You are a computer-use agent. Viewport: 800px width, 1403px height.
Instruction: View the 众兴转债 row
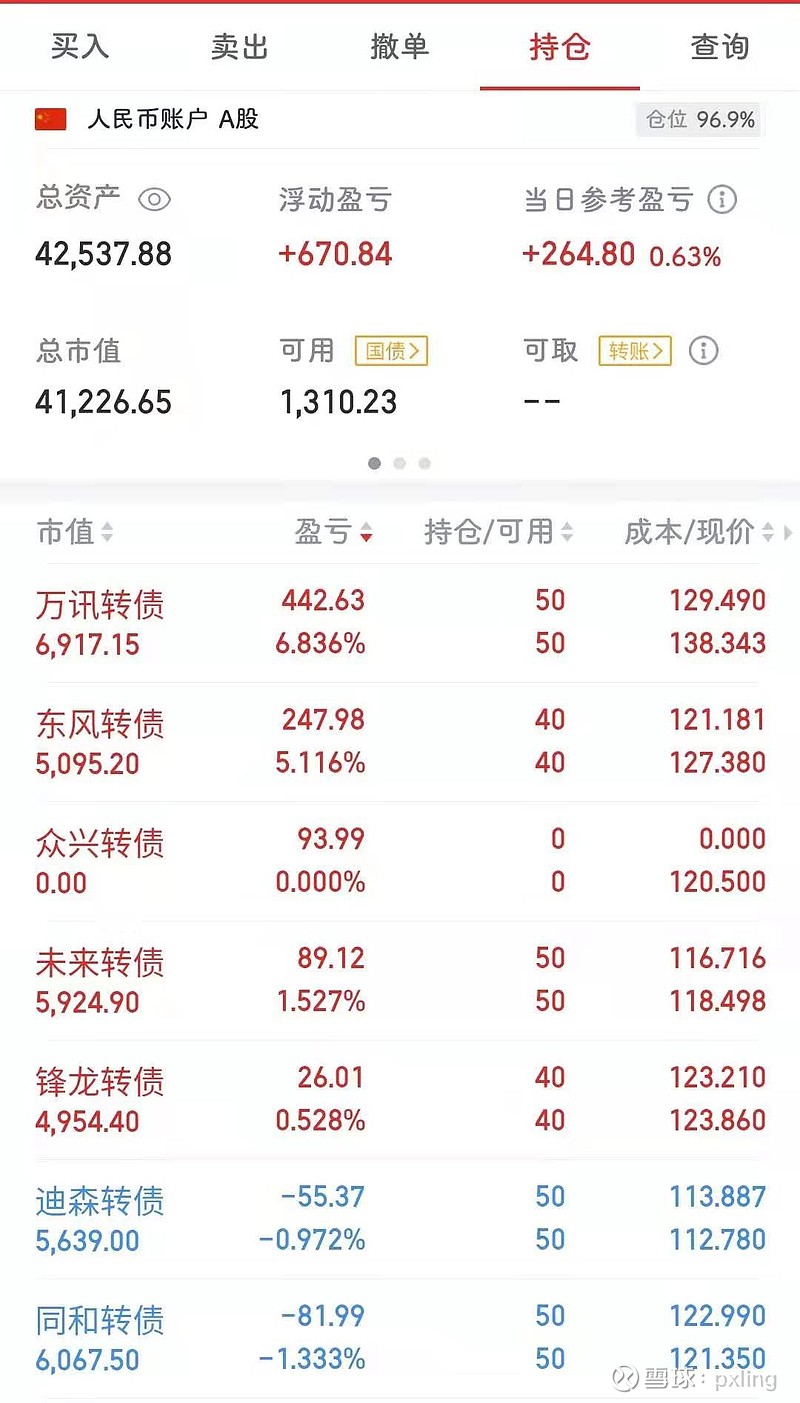point(400,861)
